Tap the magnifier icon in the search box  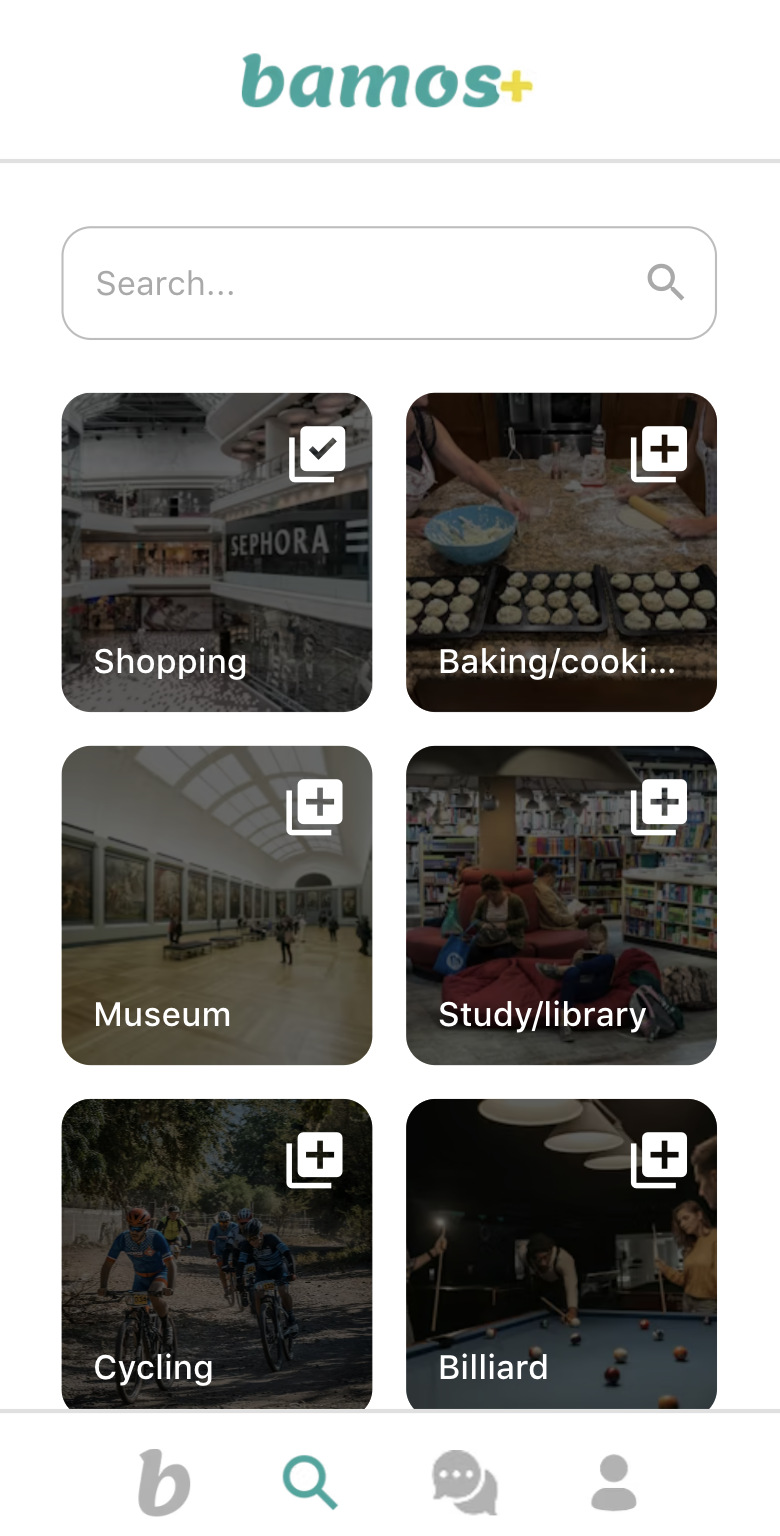pos(665,283)
